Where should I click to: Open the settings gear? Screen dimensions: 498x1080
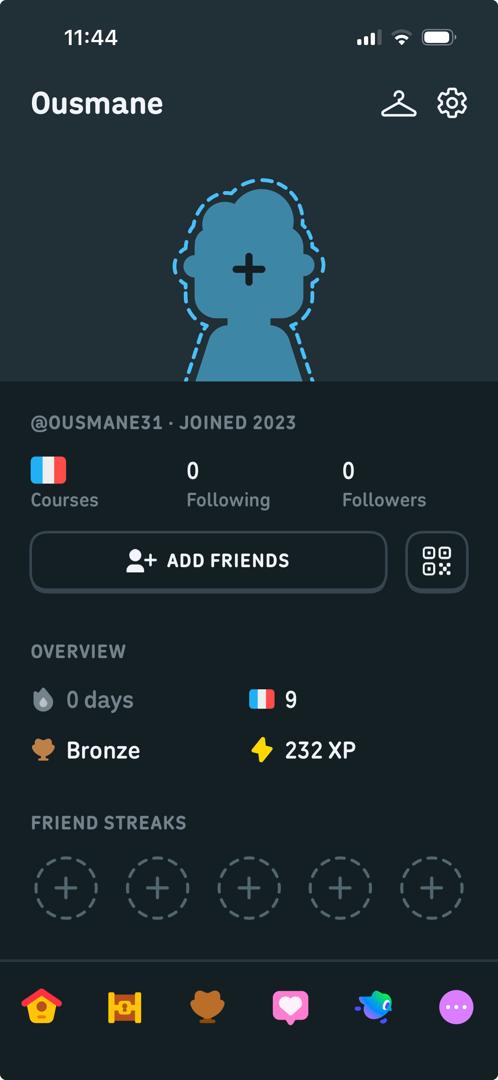(x=452, y=103)
